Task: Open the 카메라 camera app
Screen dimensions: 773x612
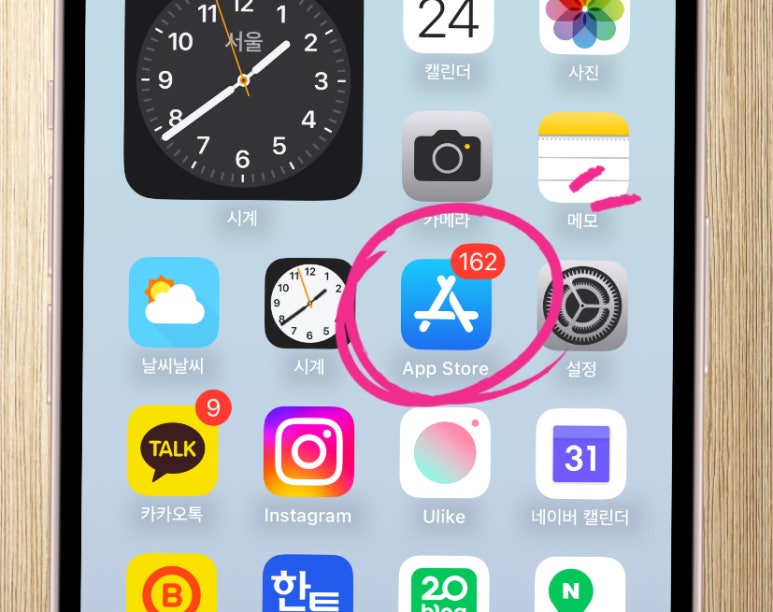Action: 446,157
